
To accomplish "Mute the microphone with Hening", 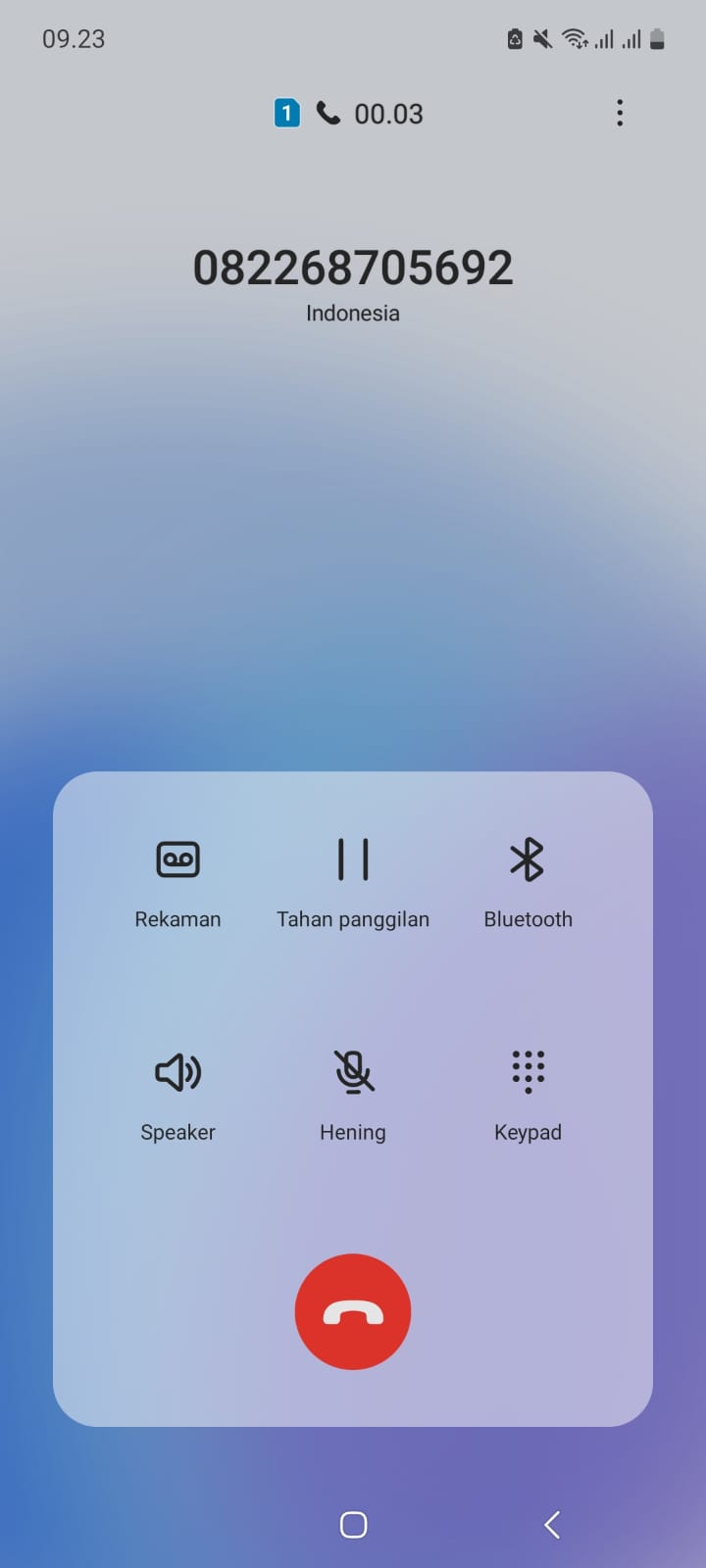I will (353, 1073).
